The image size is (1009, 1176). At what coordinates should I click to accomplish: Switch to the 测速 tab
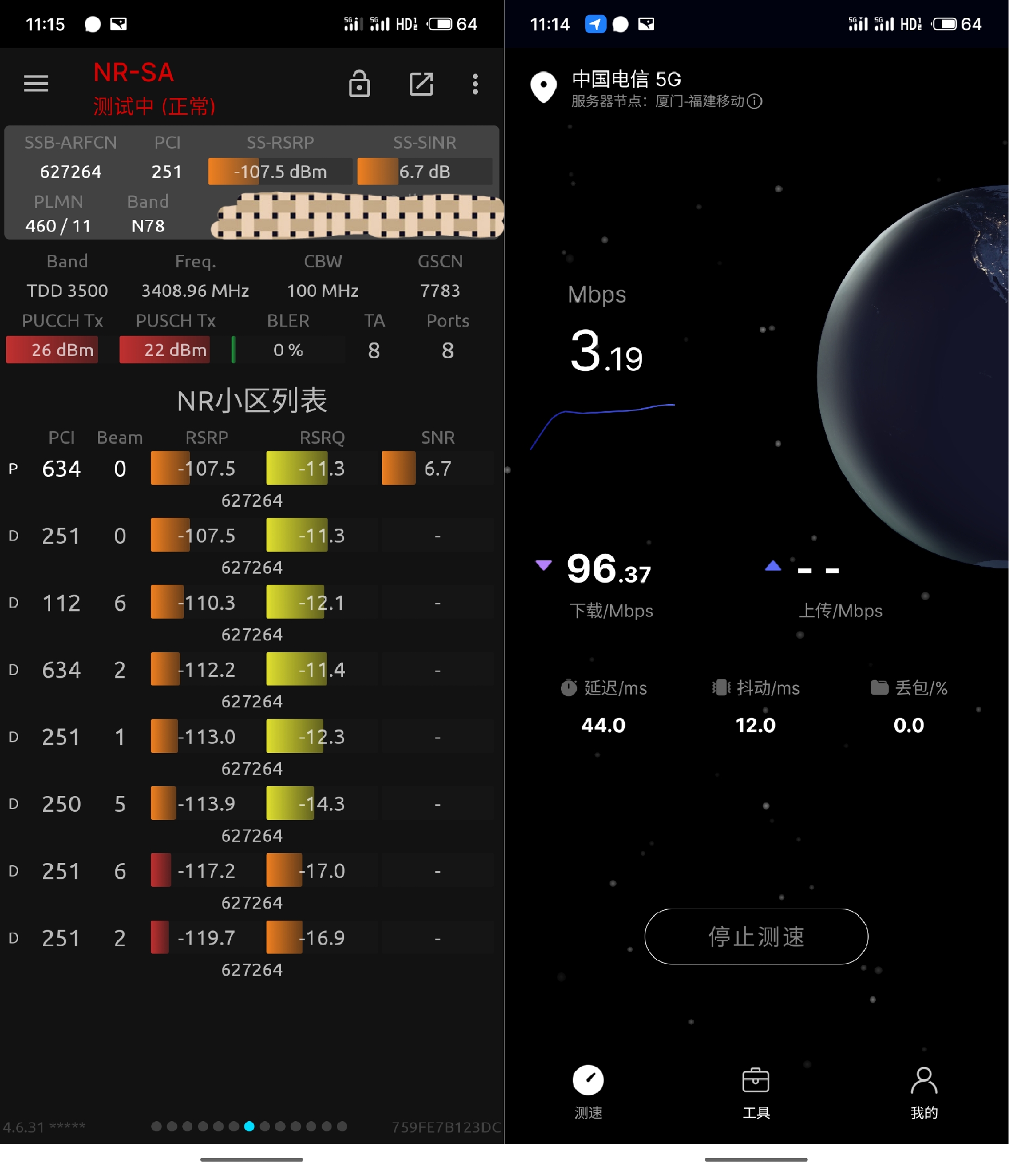588,1092
